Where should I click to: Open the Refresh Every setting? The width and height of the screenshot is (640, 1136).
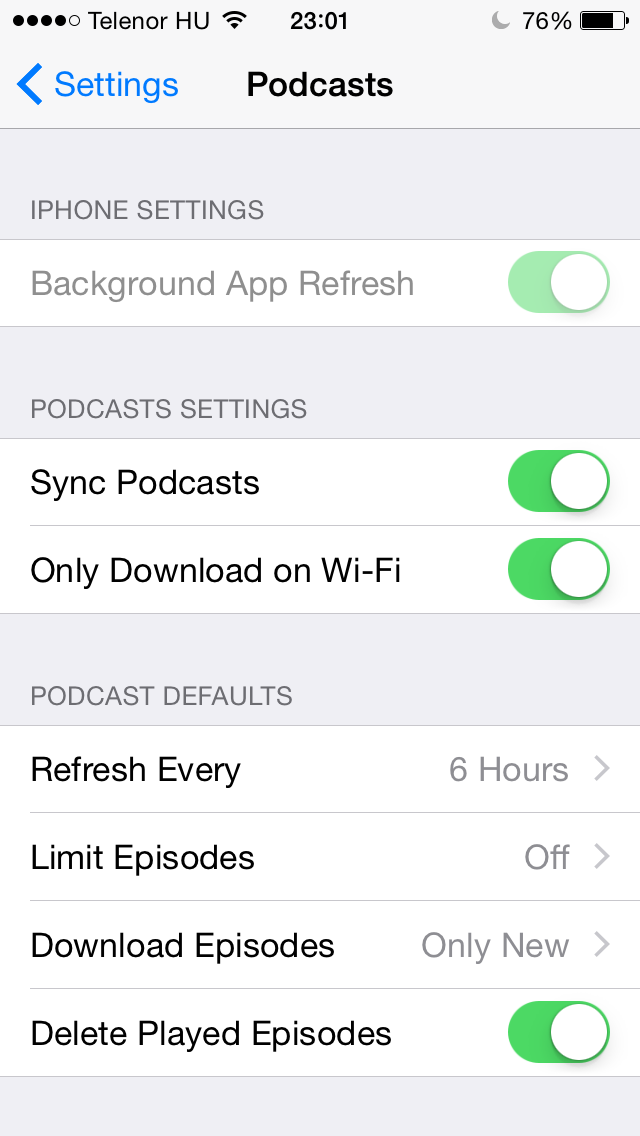(x=320, y=769)
